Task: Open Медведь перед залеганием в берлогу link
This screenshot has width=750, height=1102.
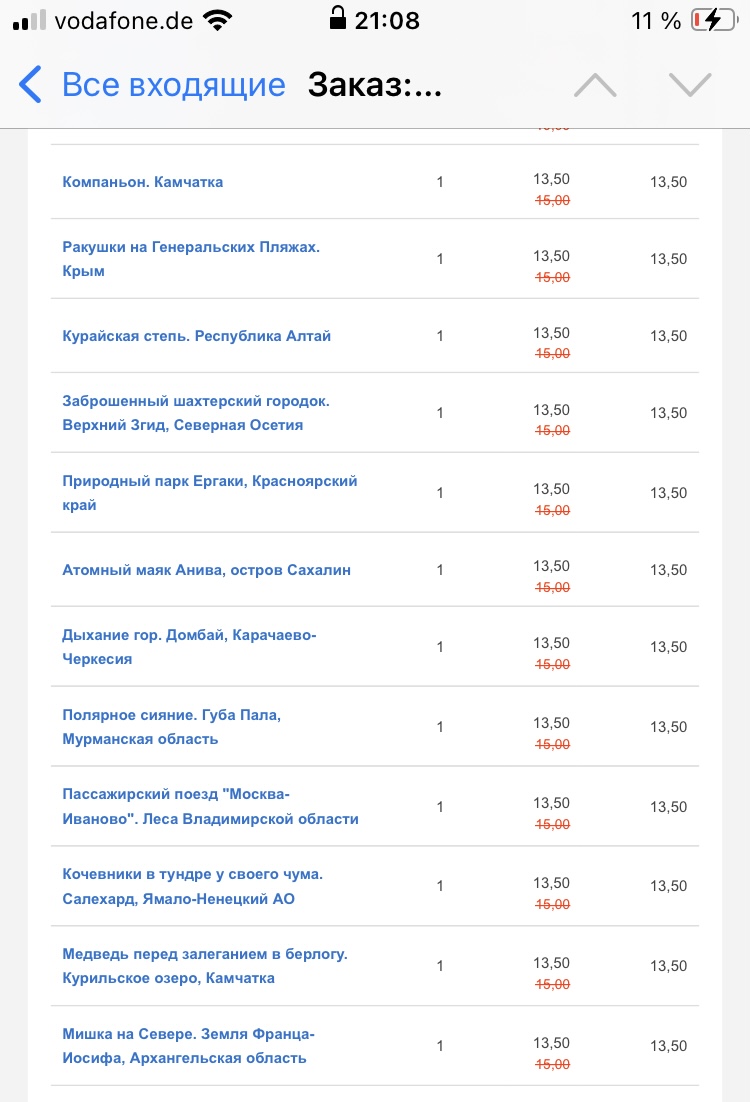Action: coord(205,965)
